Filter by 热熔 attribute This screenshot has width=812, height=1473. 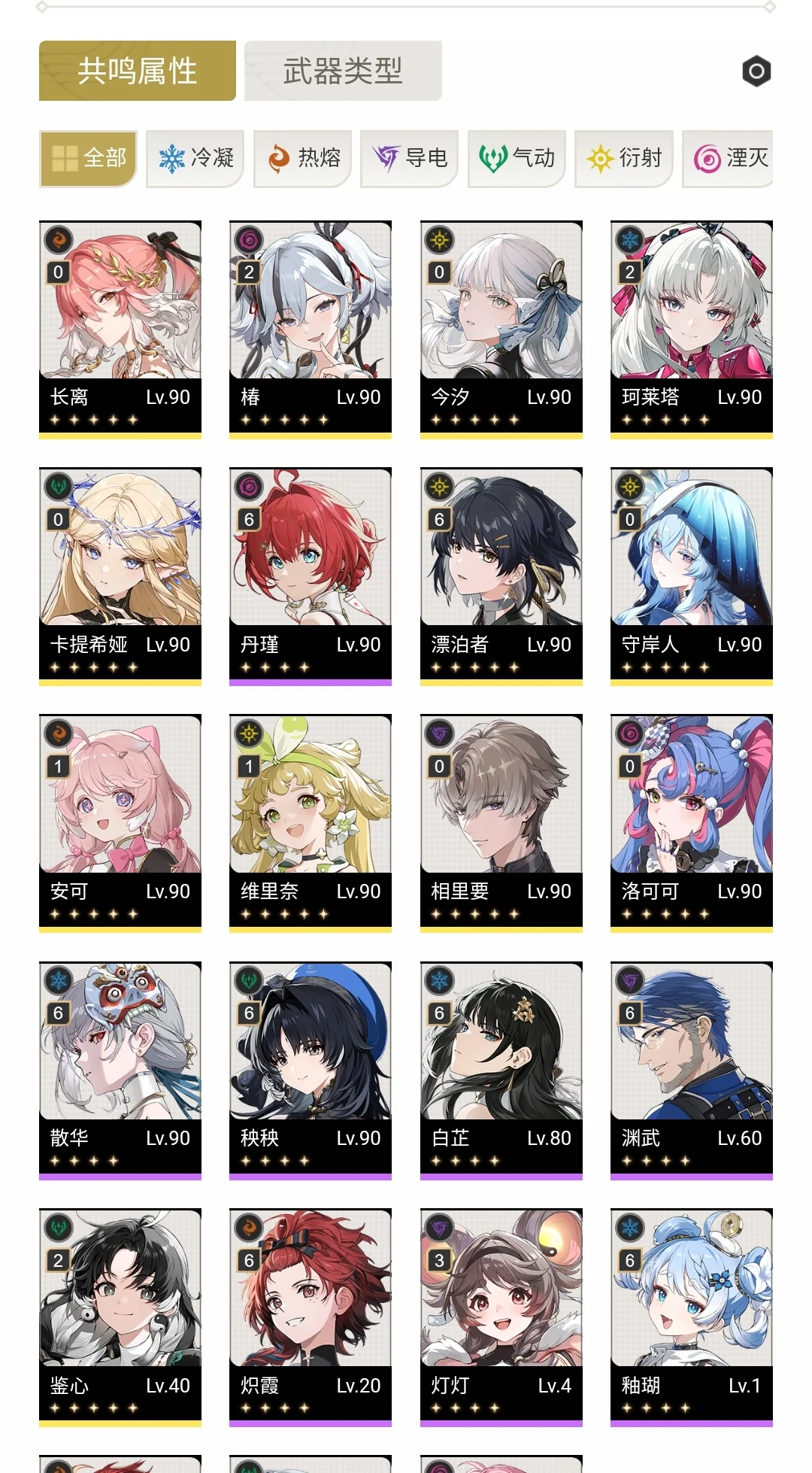(303, 158)
